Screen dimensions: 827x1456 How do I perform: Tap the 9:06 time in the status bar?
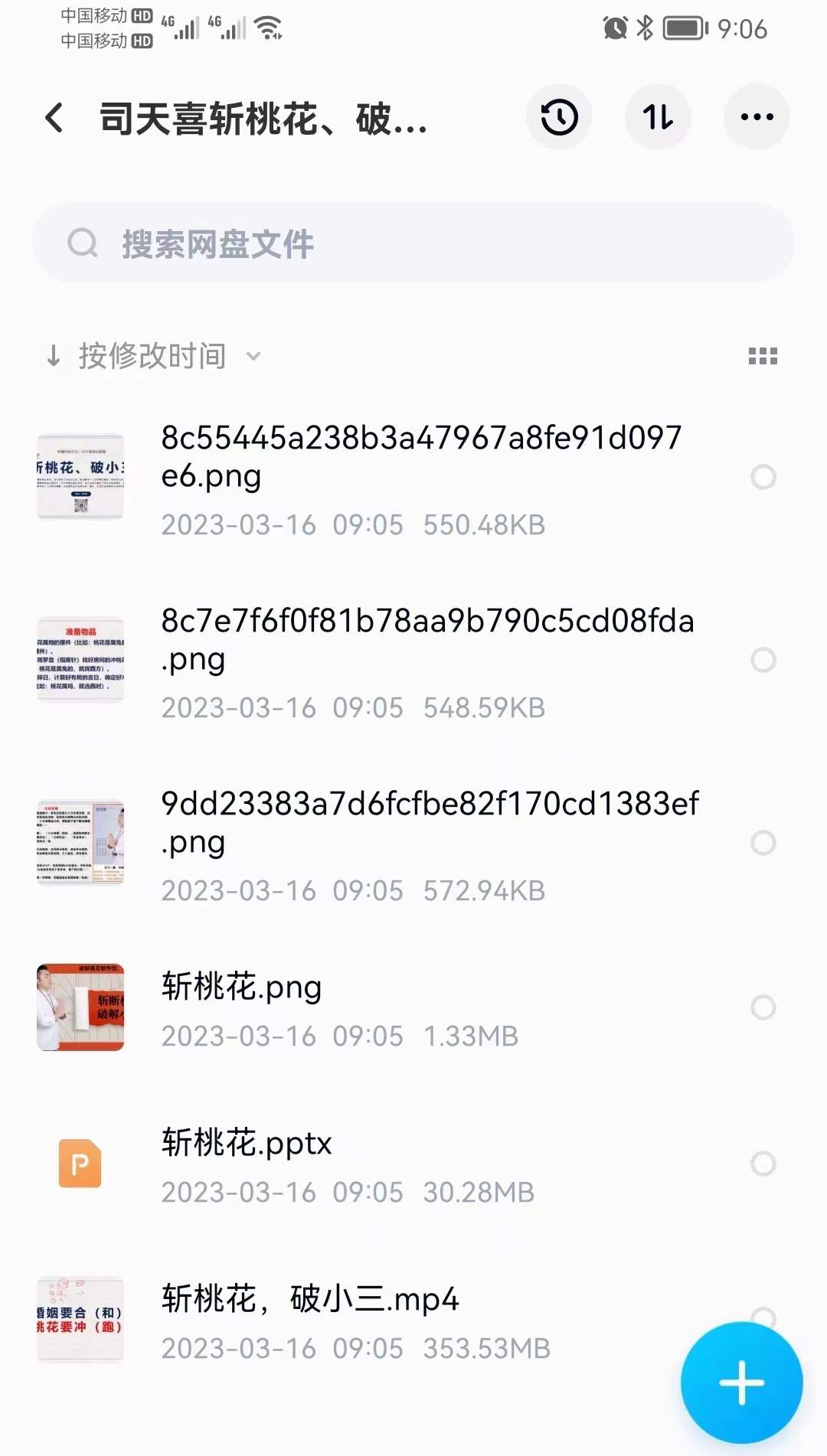point(740,29)
